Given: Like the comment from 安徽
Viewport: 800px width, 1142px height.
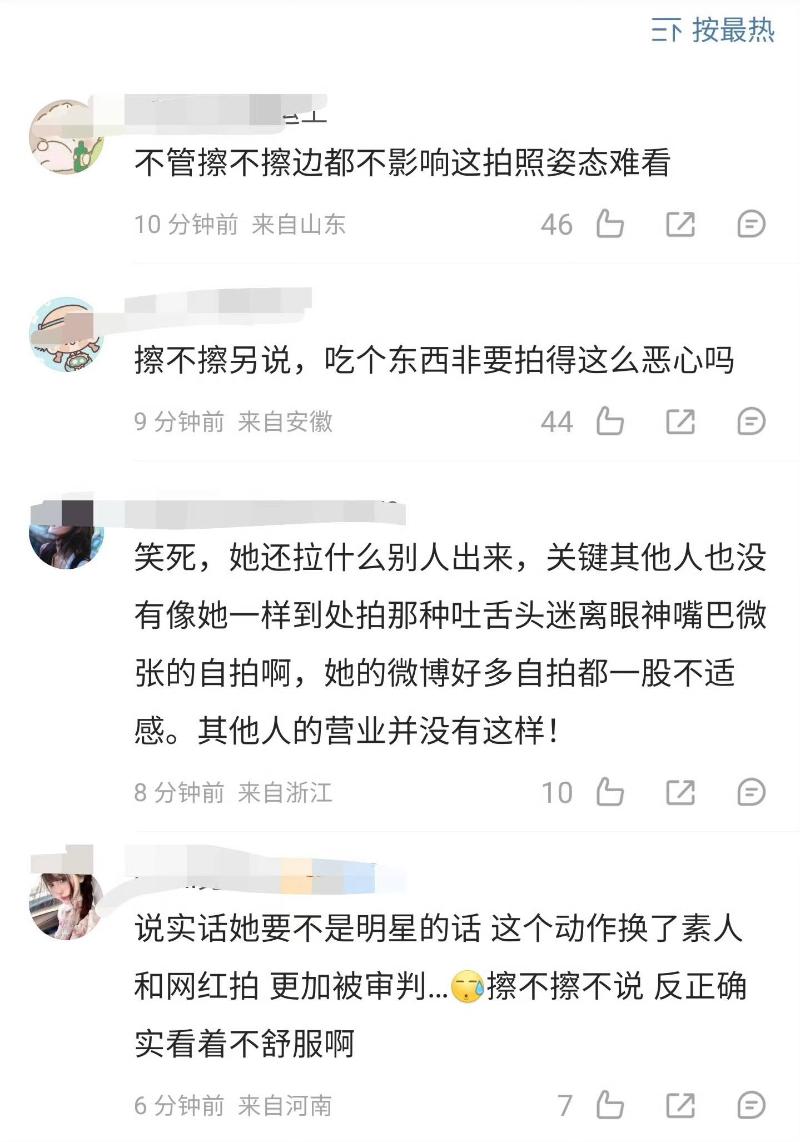Looking at the screenshot, I should [x=610, y=421].
